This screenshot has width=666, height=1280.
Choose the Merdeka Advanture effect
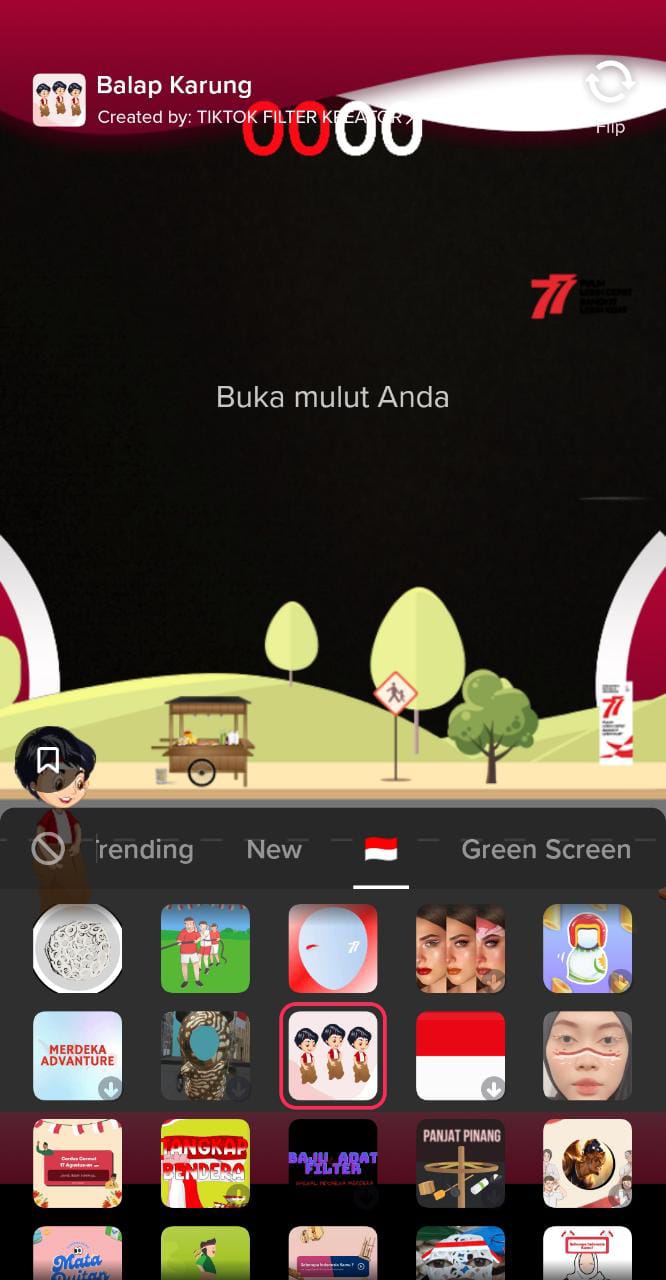pos(78,1055)
